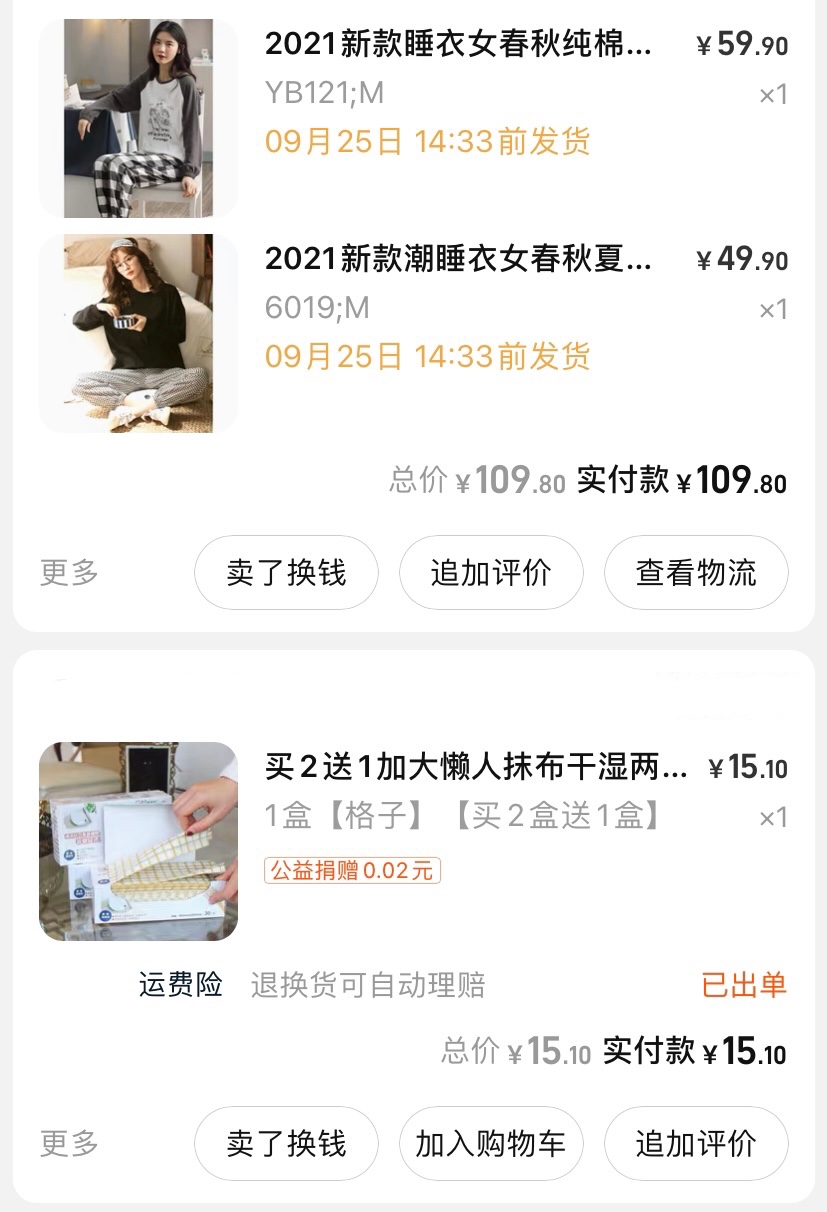Click 查看物流 to check shipping status
This screenshot has width=827, height=1212.
(x=695, y=572)
